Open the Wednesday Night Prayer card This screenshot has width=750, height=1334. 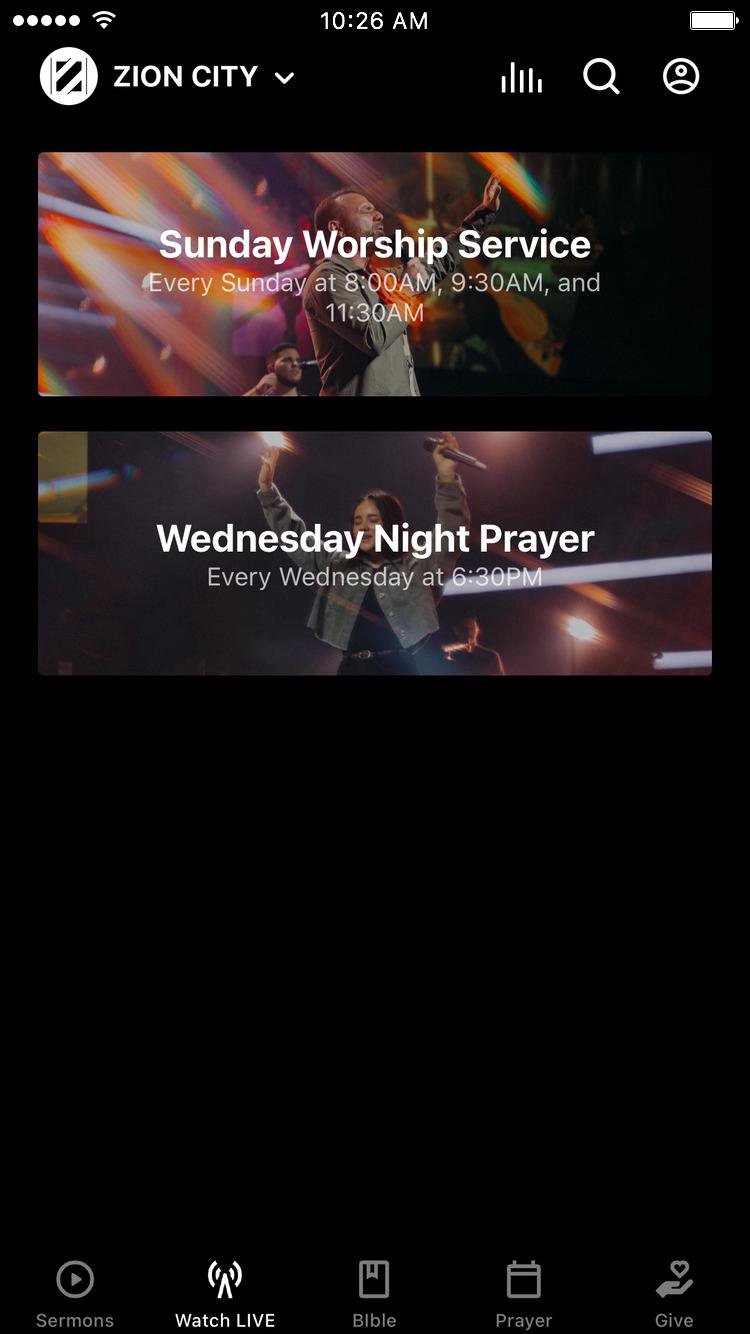[375, 553]
